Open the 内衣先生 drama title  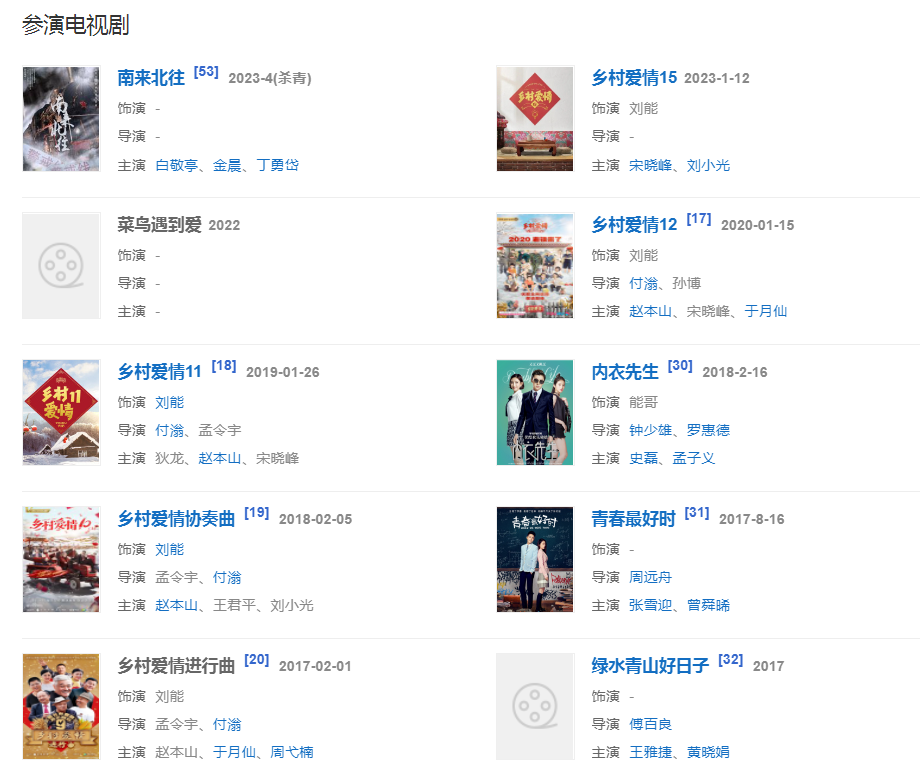625,372
